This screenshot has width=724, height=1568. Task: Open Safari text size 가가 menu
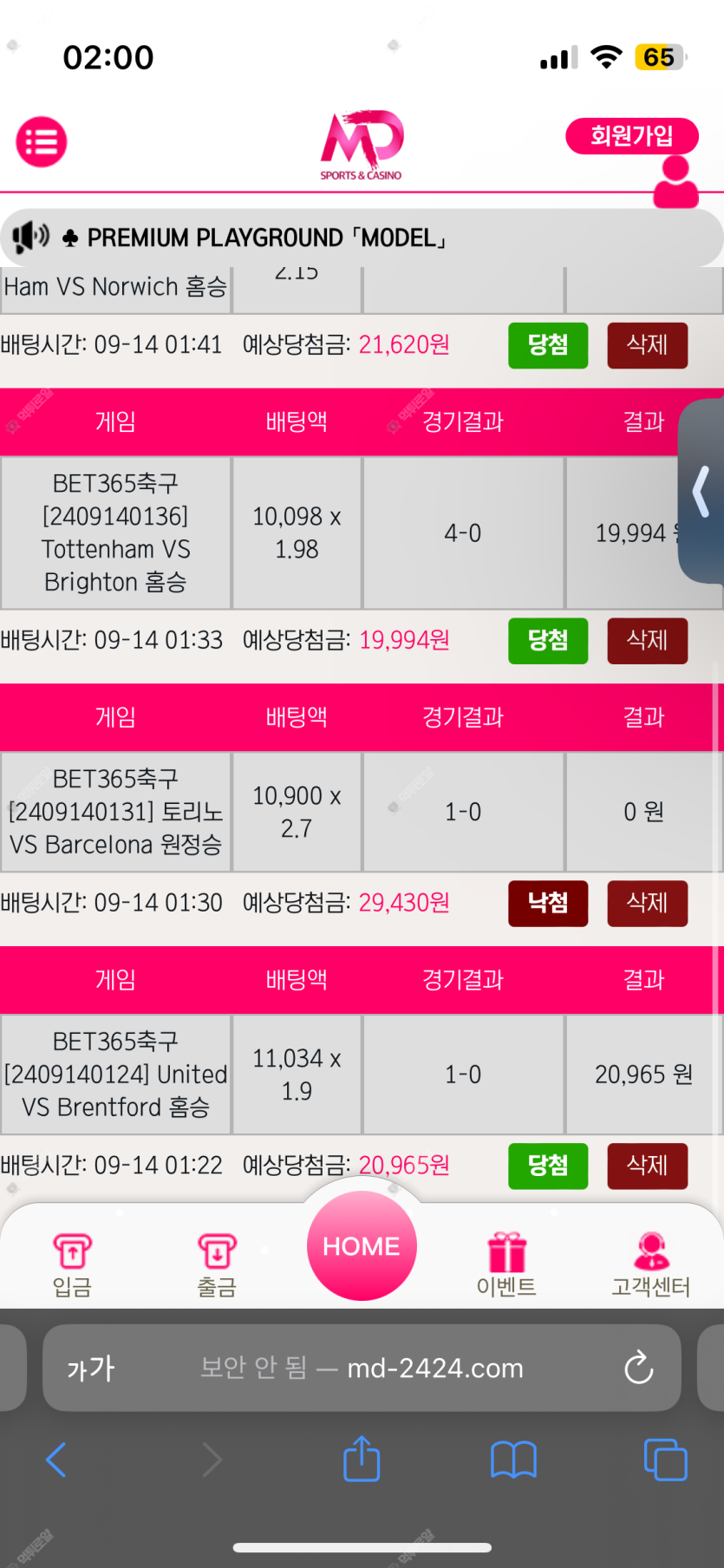click(91, 1369)
